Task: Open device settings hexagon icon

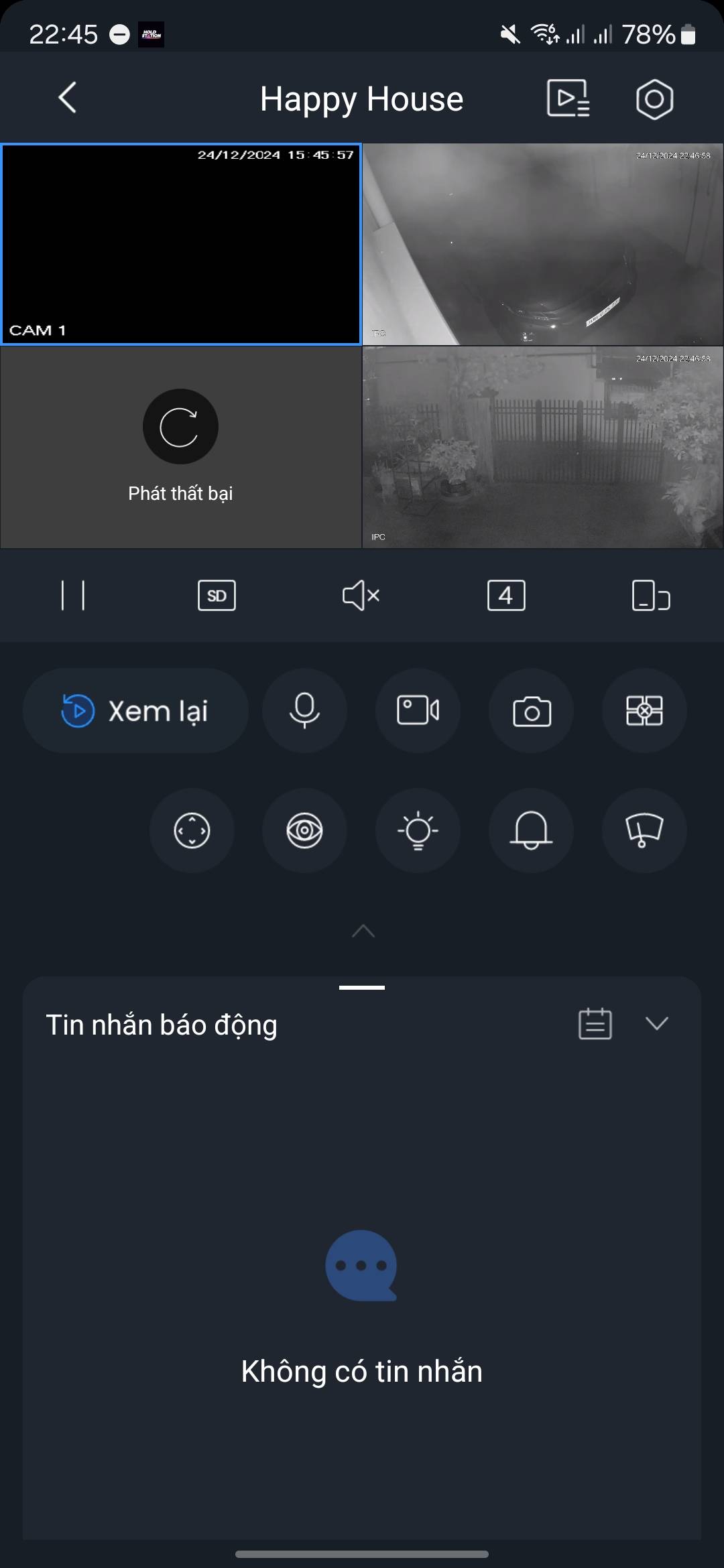Action: click(654, 99)
